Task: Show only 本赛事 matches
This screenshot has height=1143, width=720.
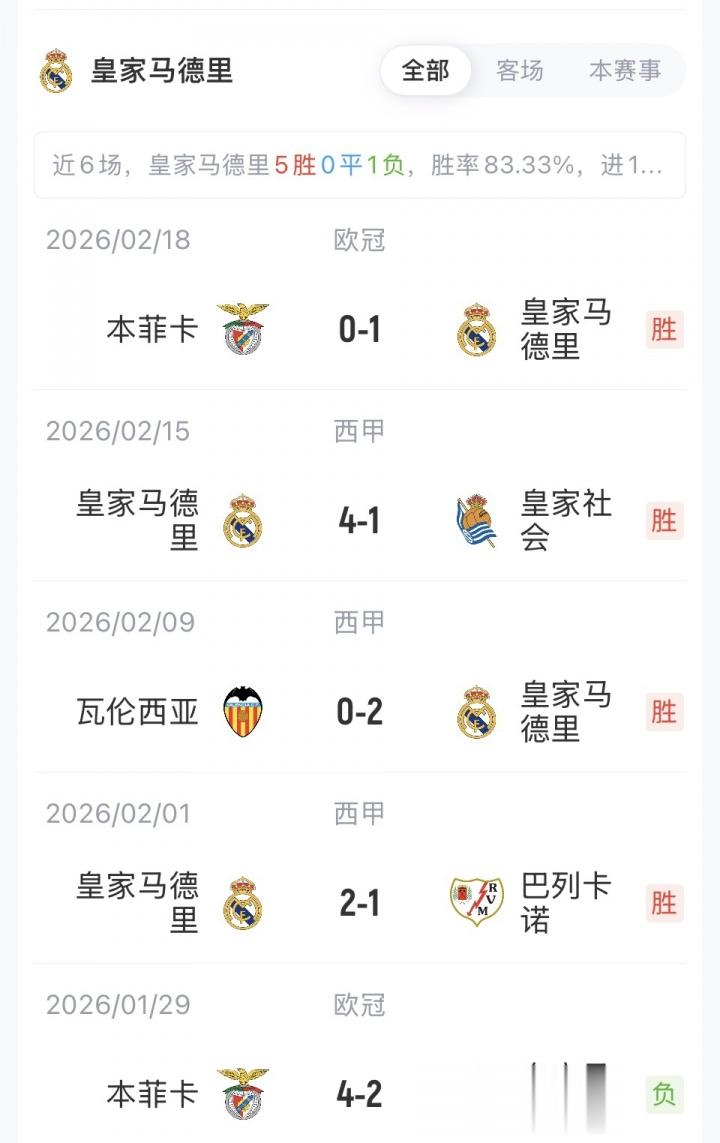Action: [x=625, y=71]
